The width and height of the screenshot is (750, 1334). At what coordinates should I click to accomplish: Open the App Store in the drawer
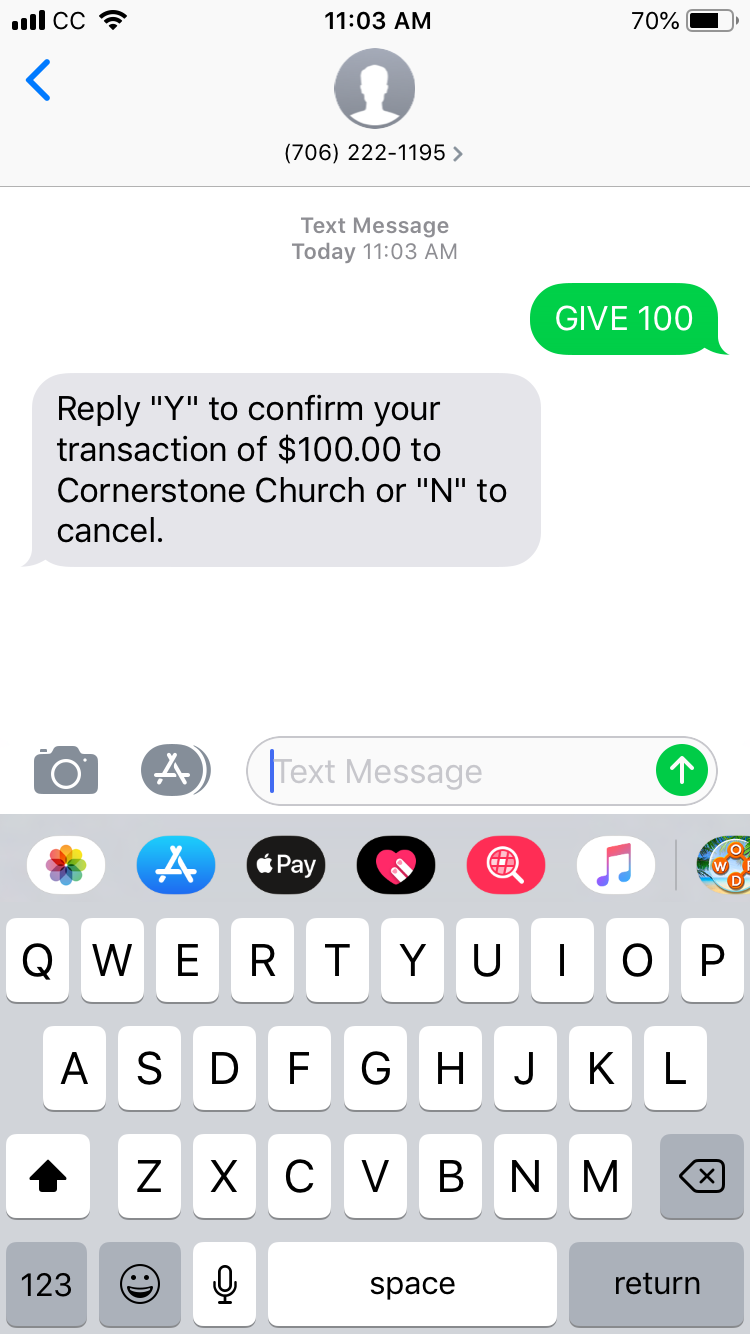click(176, 865)
